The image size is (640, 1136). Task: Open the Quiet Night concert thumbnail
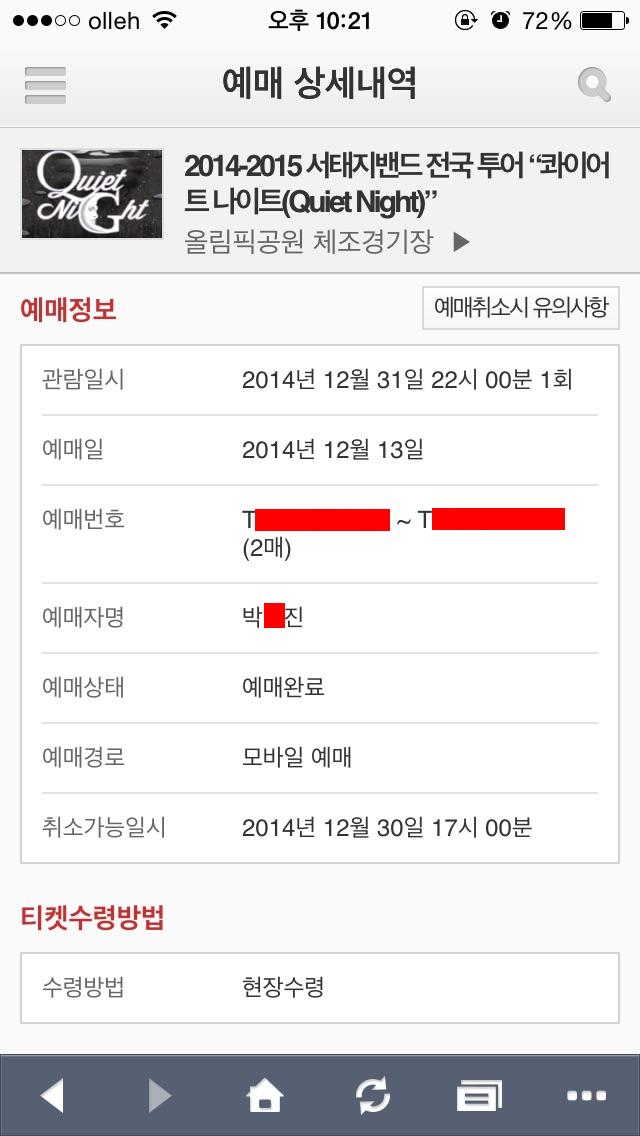92,194
